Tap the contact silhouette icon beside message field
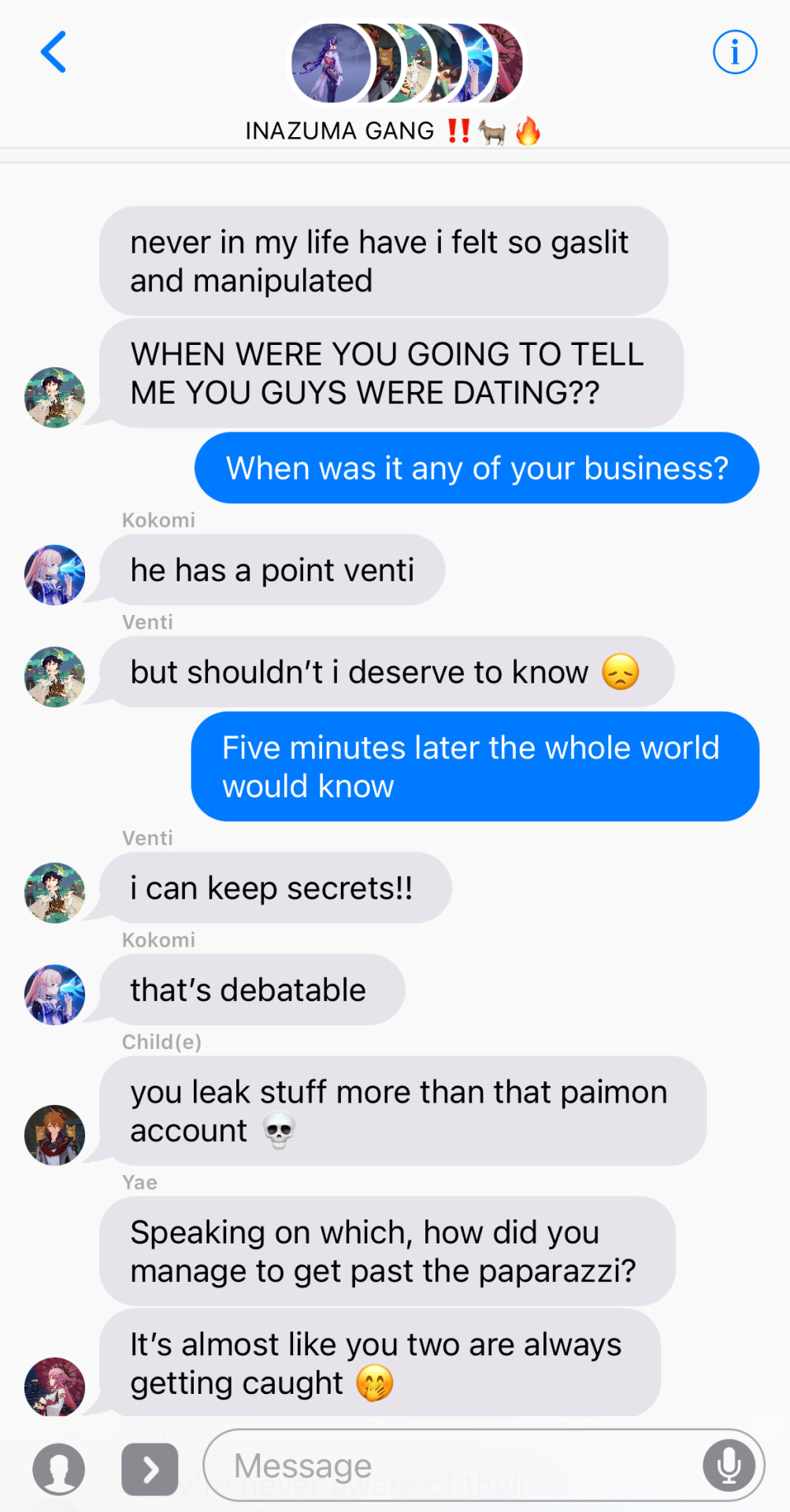Viewport: 790px width, 1512px height. point(58,1469)
